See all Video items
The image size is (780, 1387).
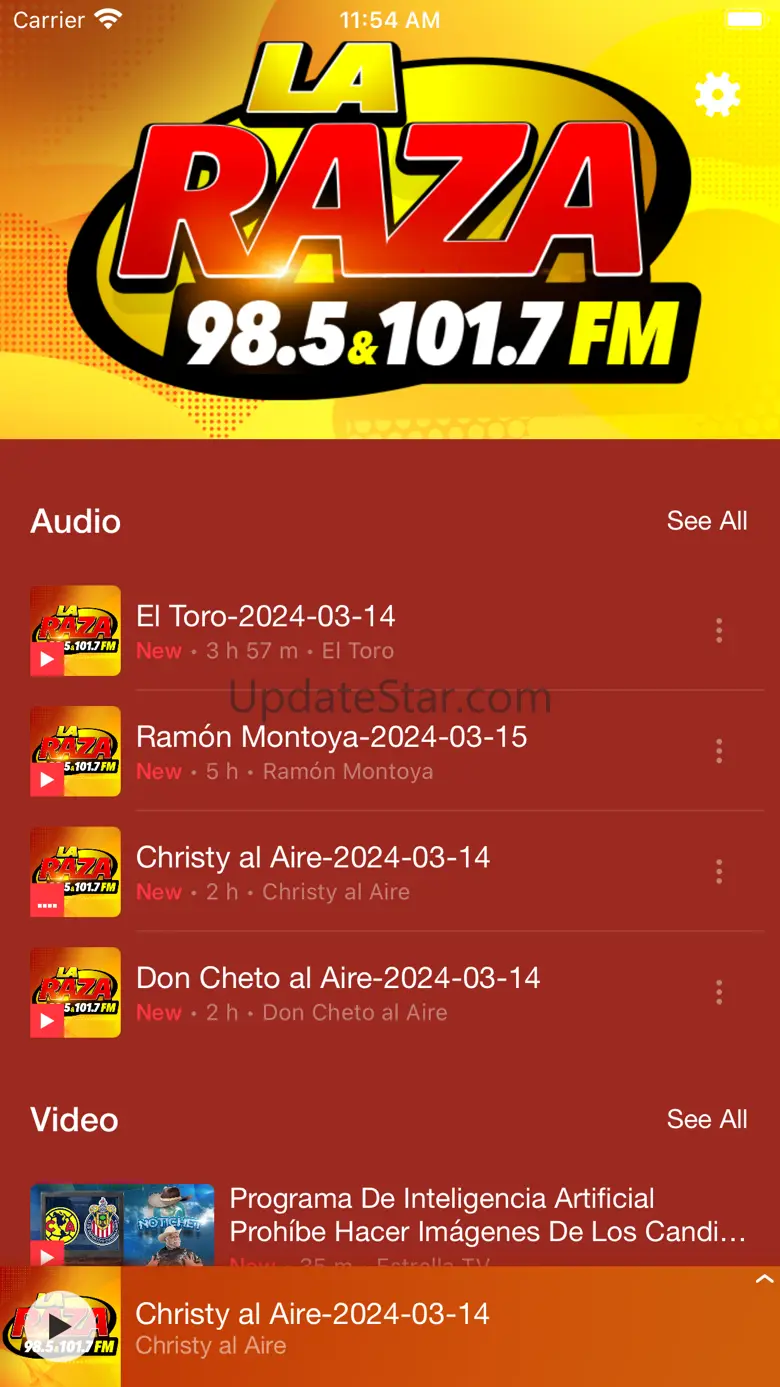click(x=706, y=1119)
